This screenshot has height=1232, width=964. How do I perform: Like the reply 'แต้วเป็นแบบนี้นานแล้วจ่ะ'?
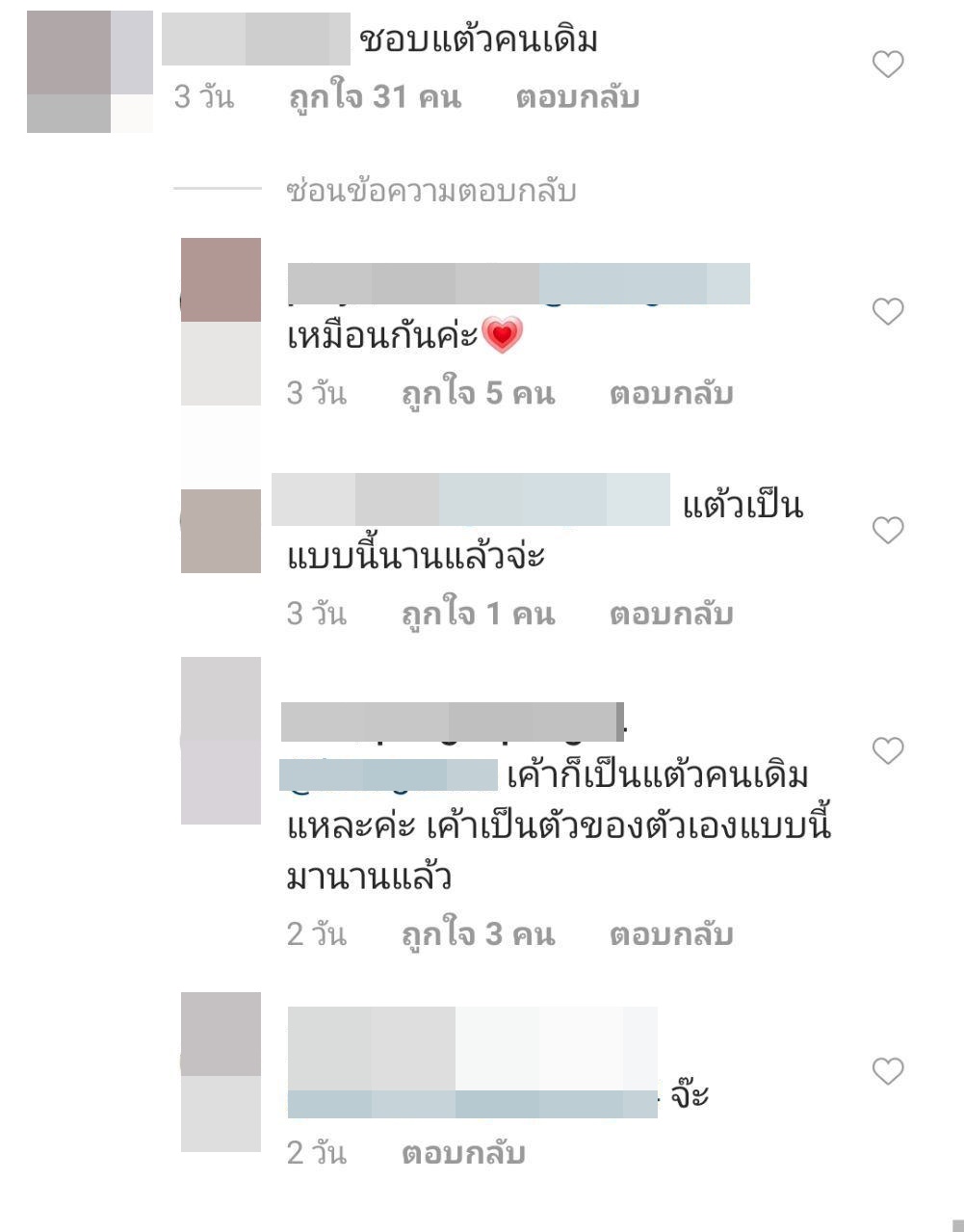pos(887,530)
